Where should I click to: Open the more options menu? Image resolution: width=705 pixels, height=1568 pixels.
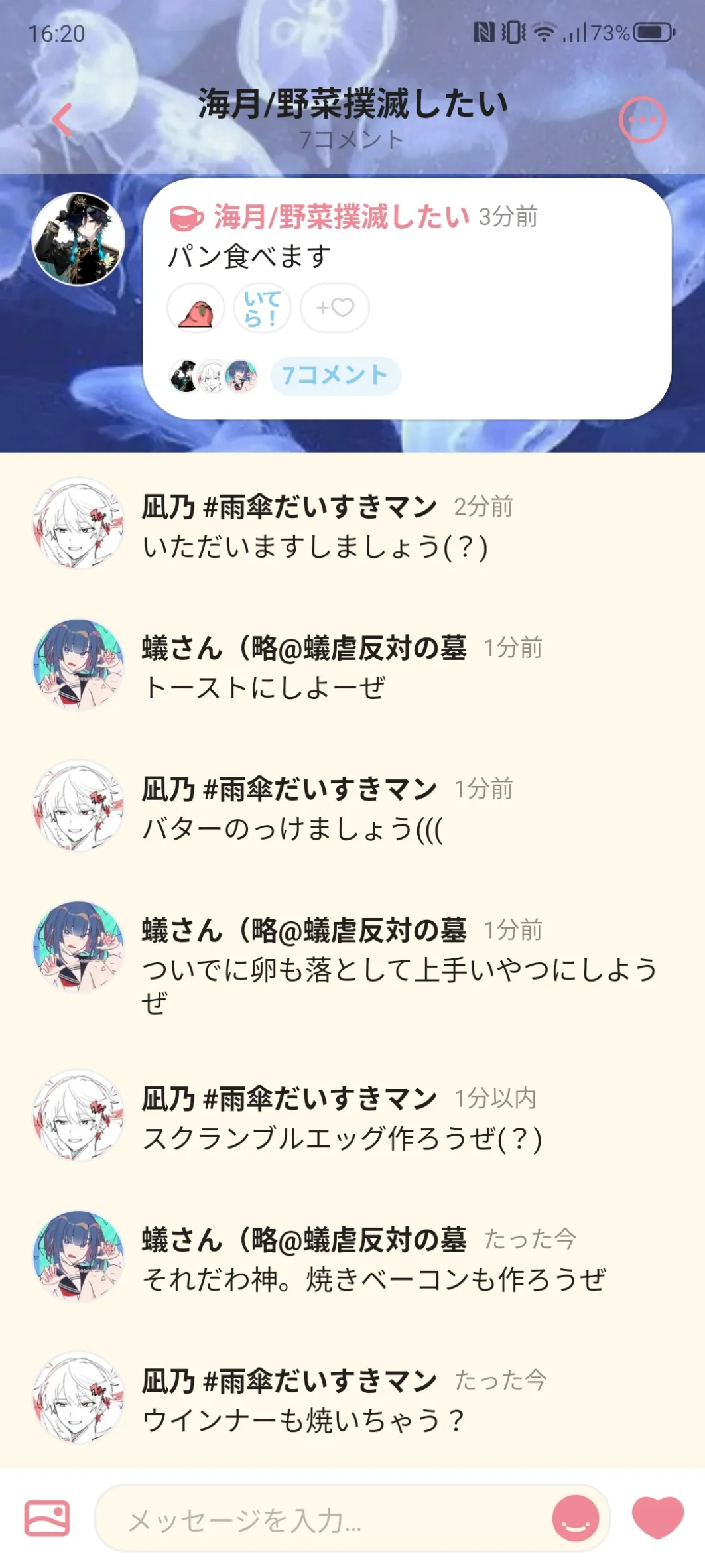tap(641, 120)
